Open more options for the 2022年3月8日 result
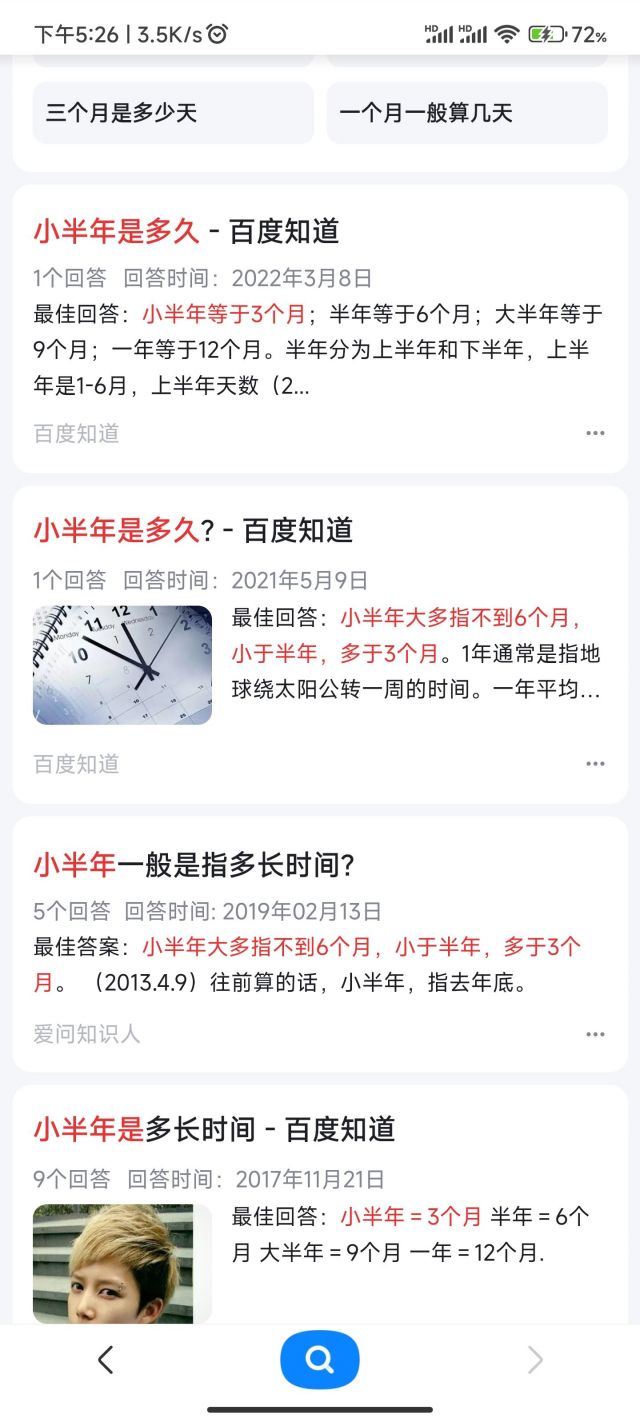This screenshot has height=1422, width=640. pyautogui.click(x=595, y=433)
